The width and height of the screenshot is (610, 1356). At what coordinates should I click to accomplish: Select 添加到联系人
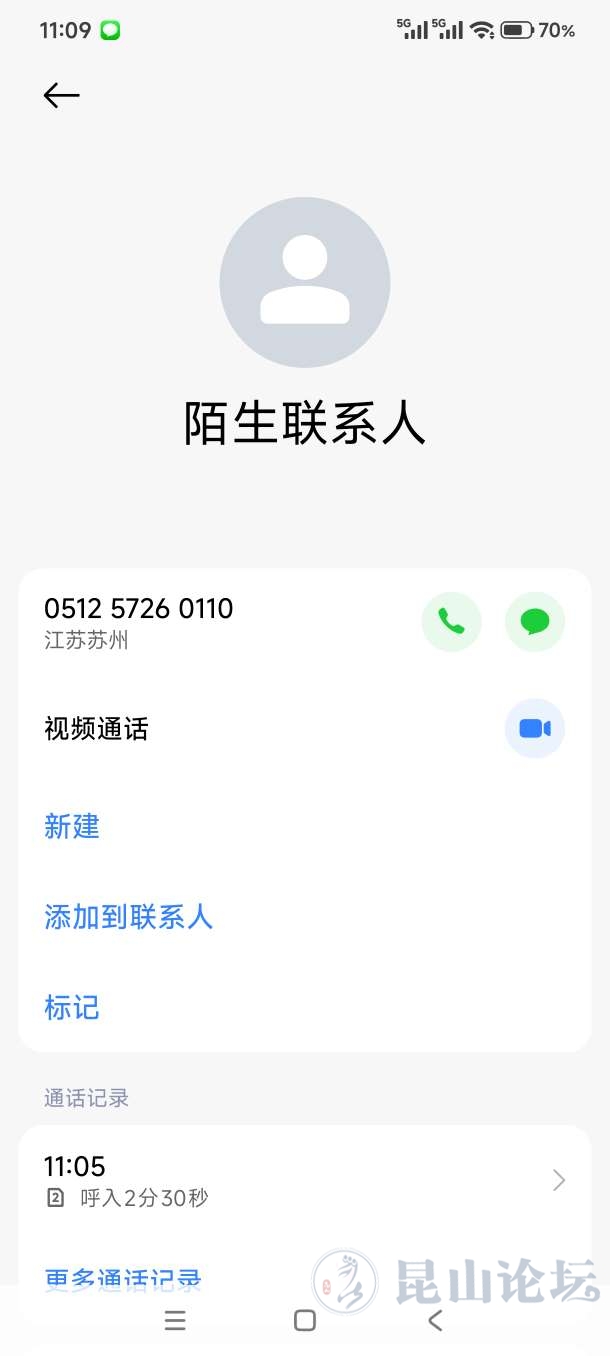128,917
